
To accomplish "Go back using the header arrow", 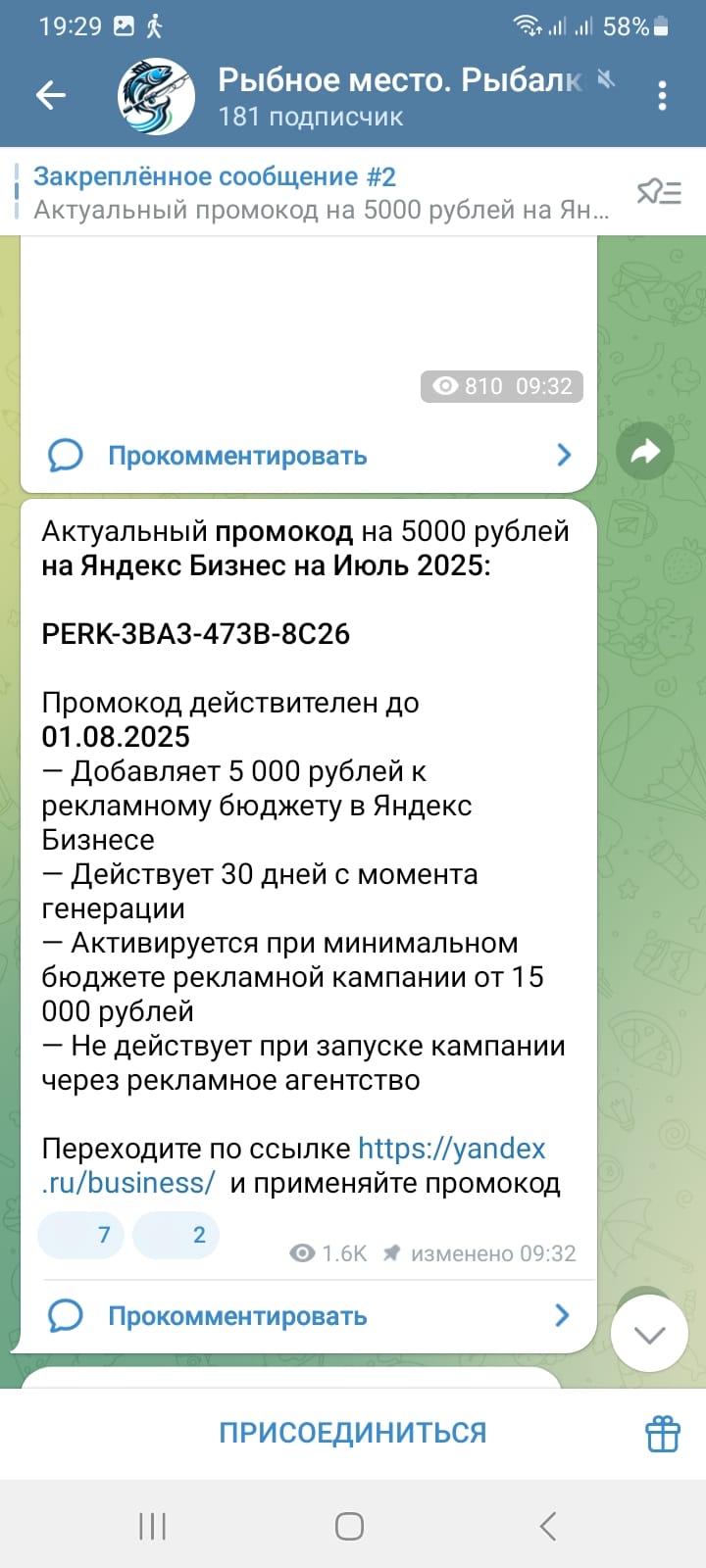I will coord(51,95).
